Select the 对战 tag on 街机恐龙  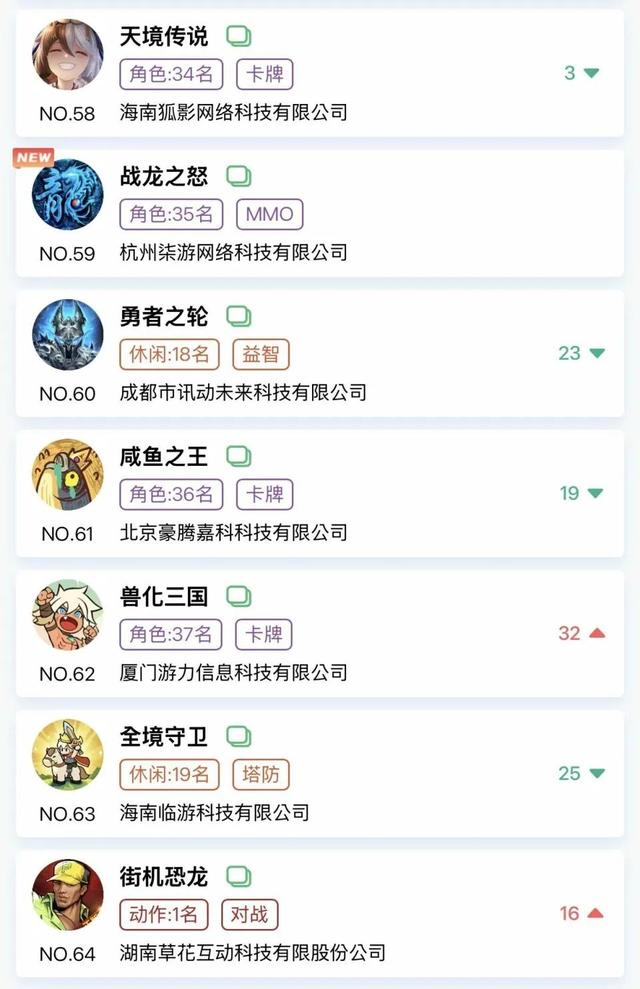(x=249, y=914)
